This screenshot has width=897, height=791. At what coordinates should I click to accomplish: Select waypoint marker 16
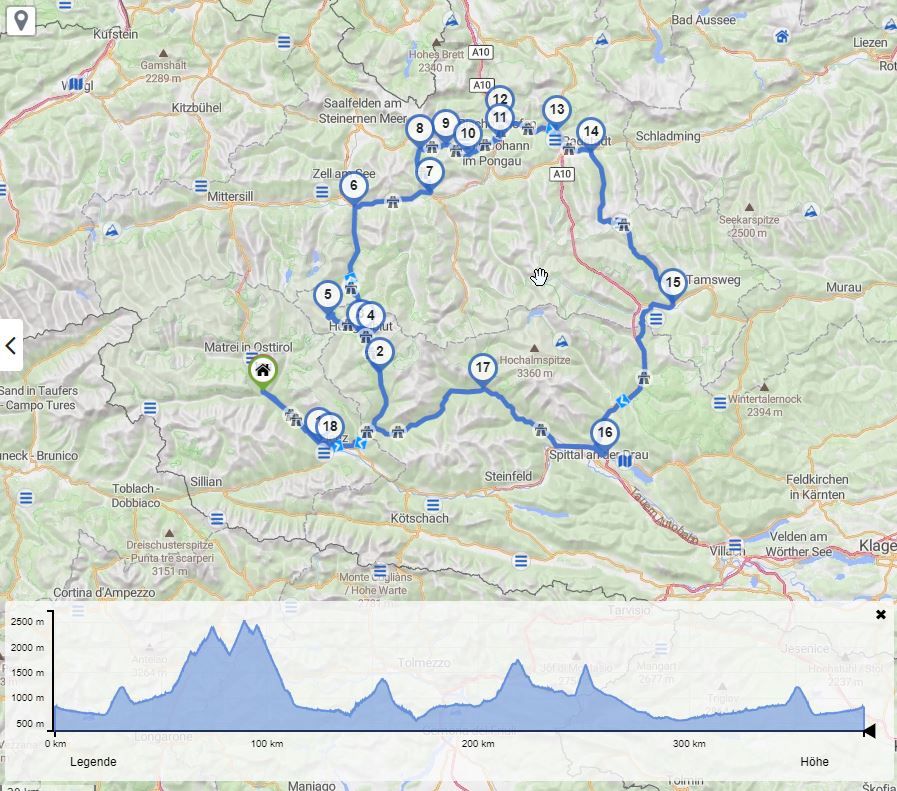pos(604,433)
